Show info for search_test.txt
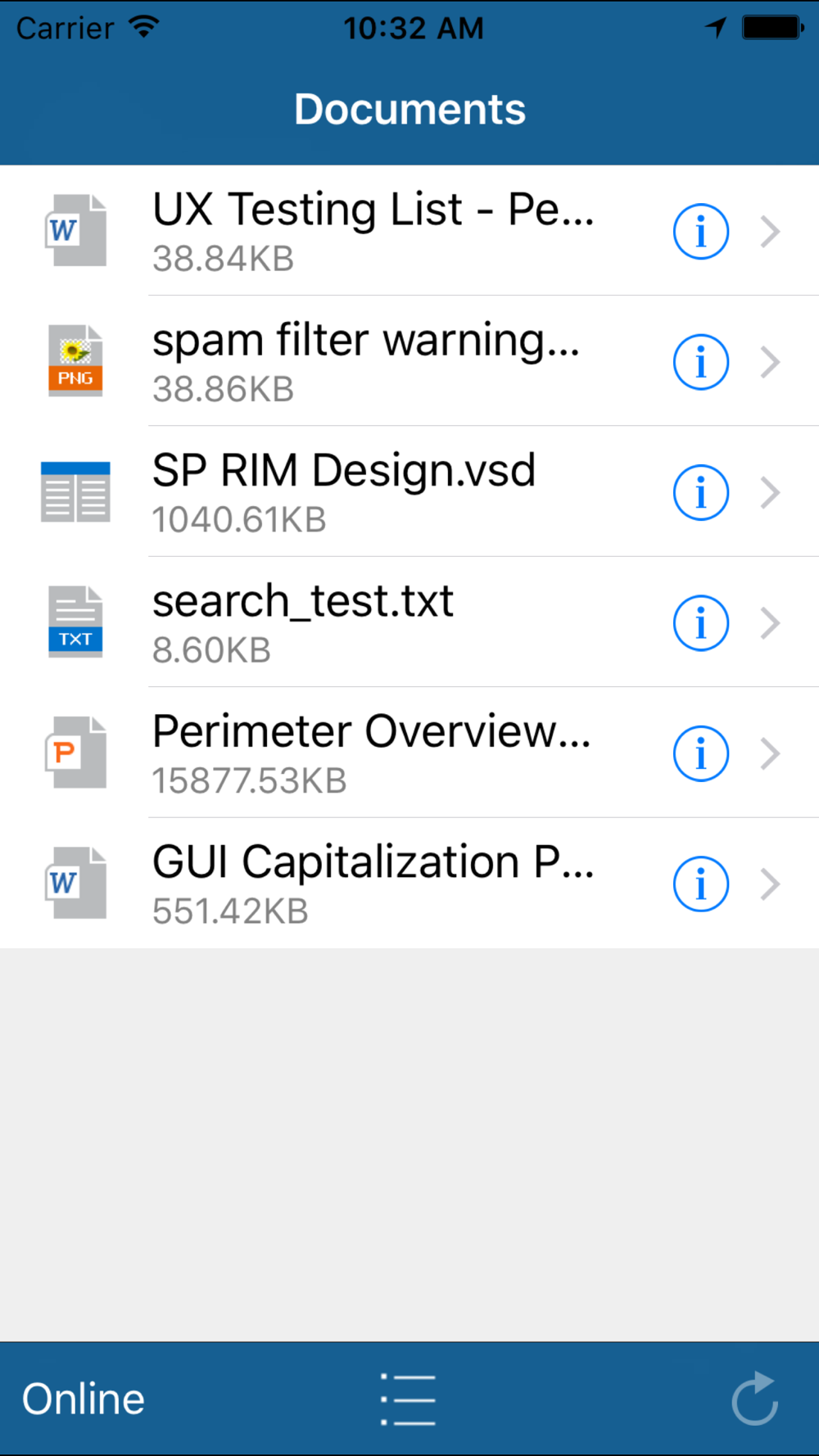Image resolution: width=819 pixels, height=1456 pixels. (x=701, y=623)
